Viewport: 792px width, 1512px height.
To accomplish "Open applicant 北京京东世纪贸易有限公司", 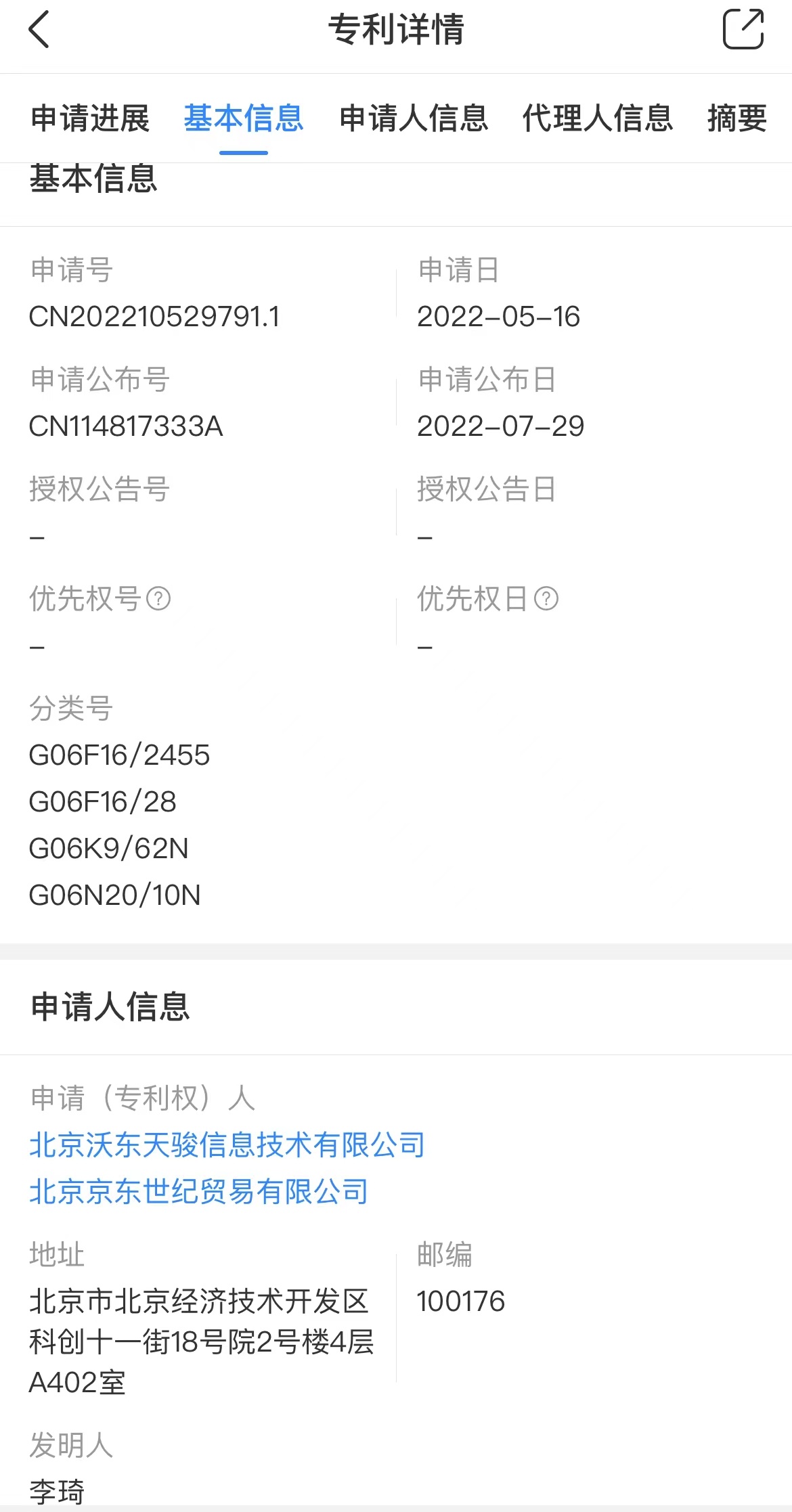I will pos(199,1191).
